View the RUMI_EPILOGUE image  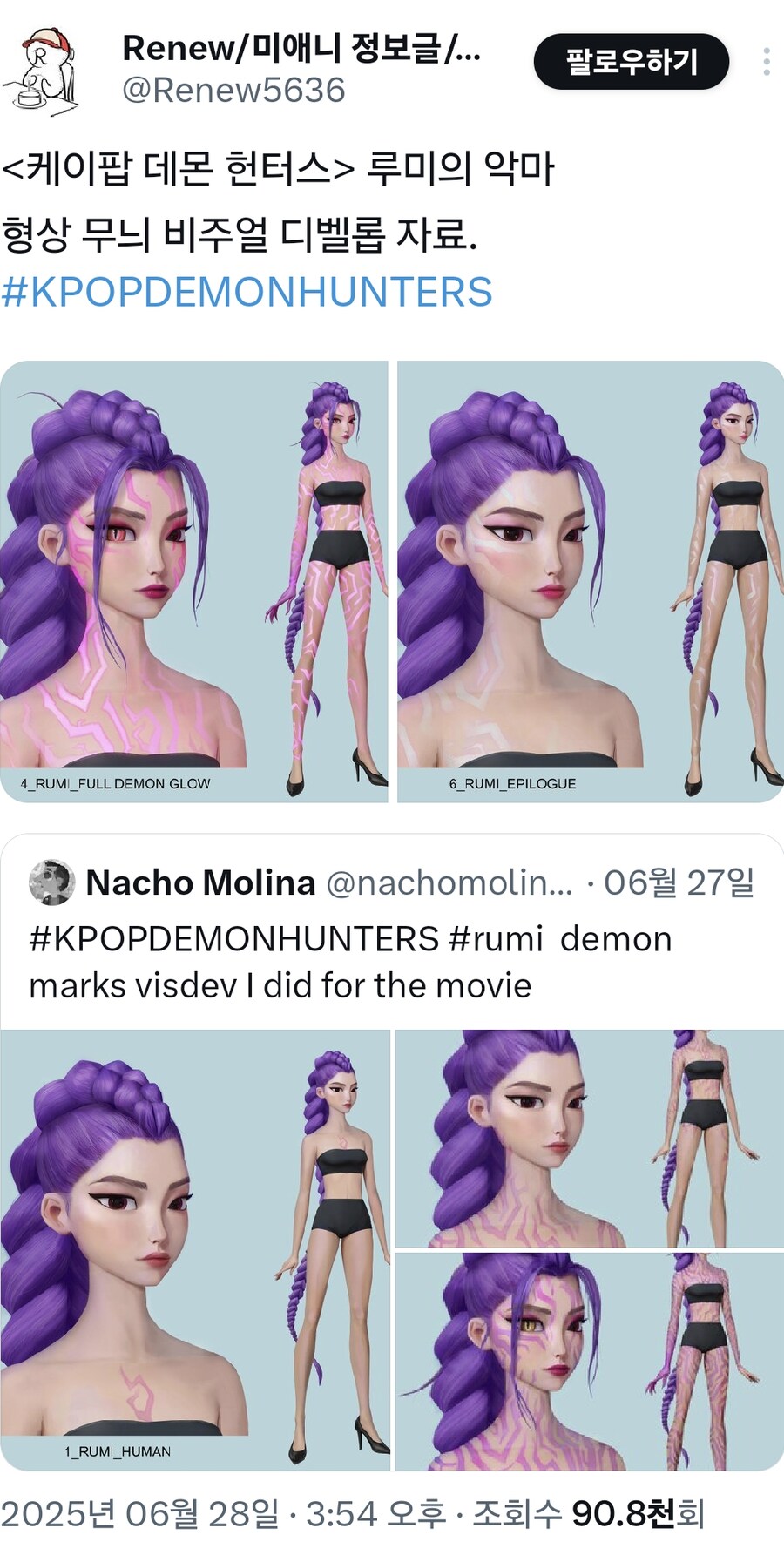coord(590,581)
